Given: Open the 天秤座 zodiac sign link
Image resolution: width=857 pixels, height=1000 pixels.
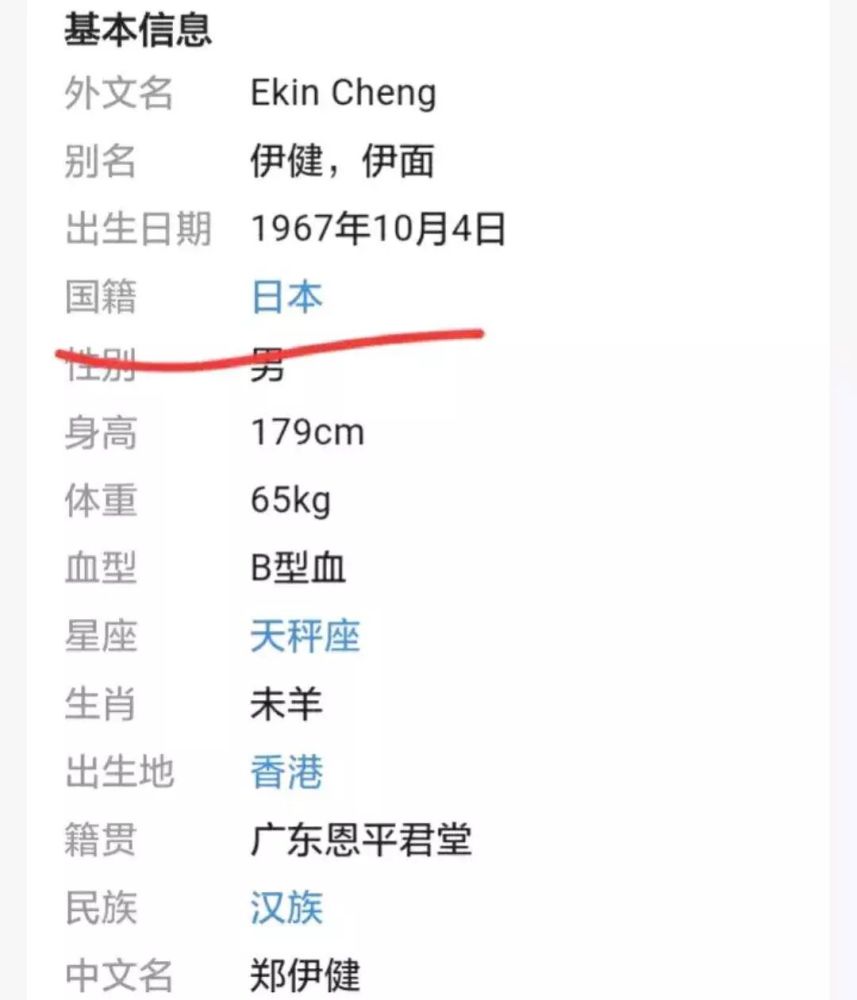Looking at the screenshot, I should (305, 636).
